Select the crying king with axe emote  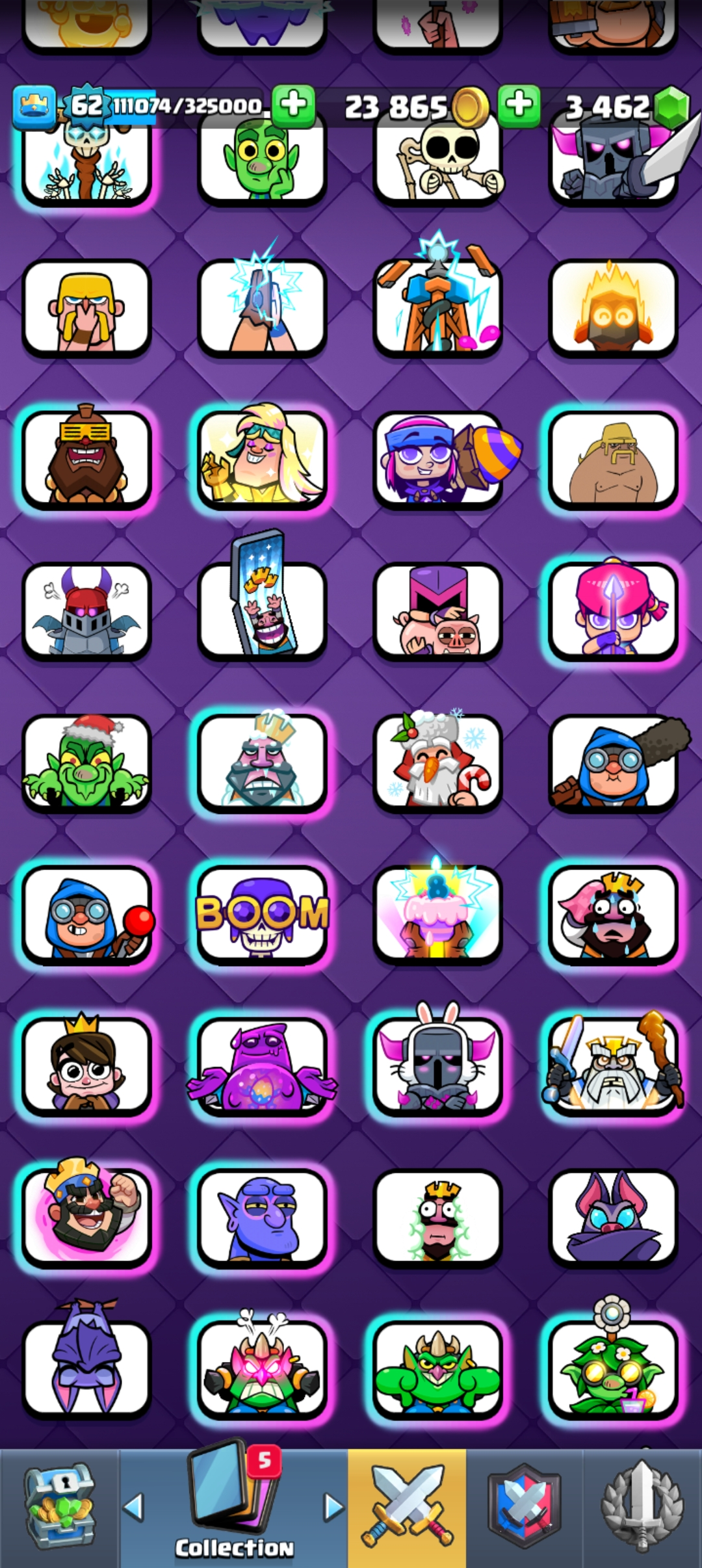[x=613, y=915]
